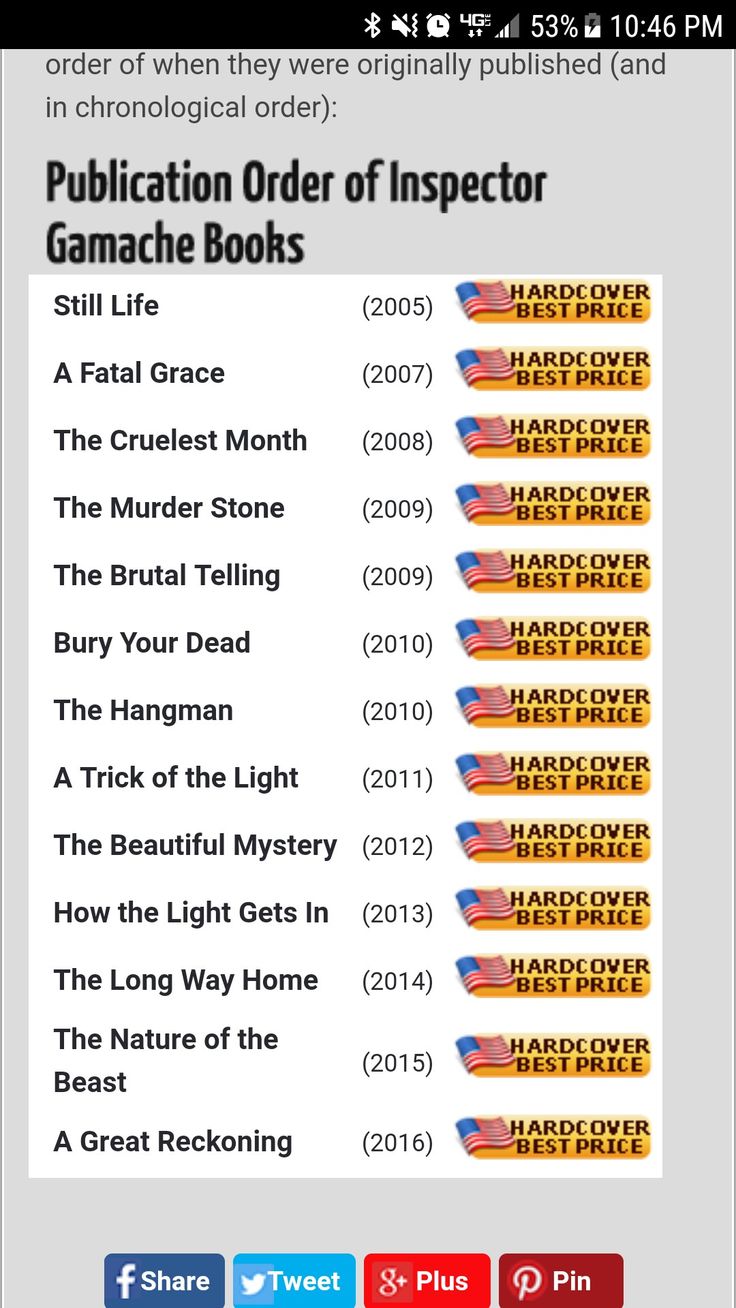736x1308 pixels.
Task: Click the Tweet button
Action: [x=293, y=1281]
